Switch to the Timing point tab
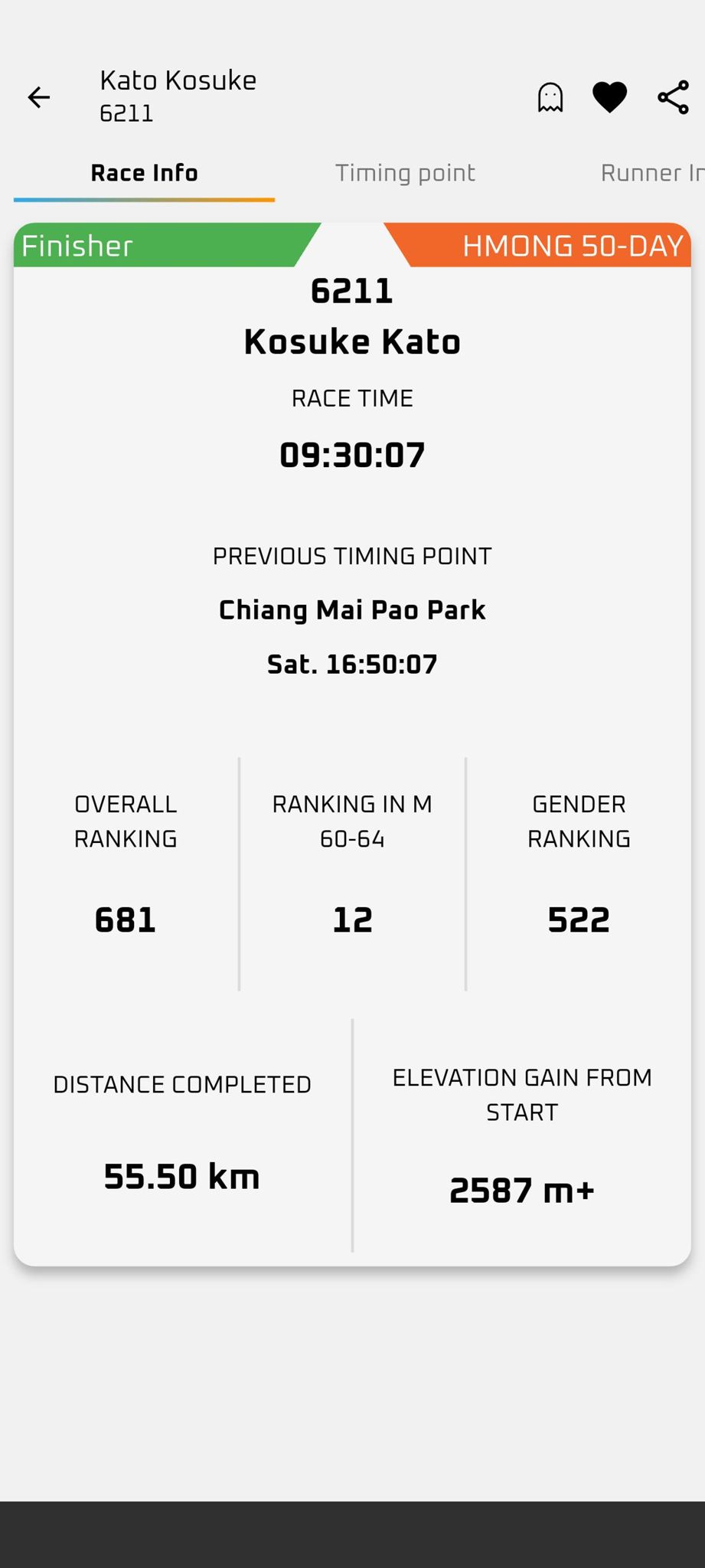705x1568 pixels. (405, 173)
